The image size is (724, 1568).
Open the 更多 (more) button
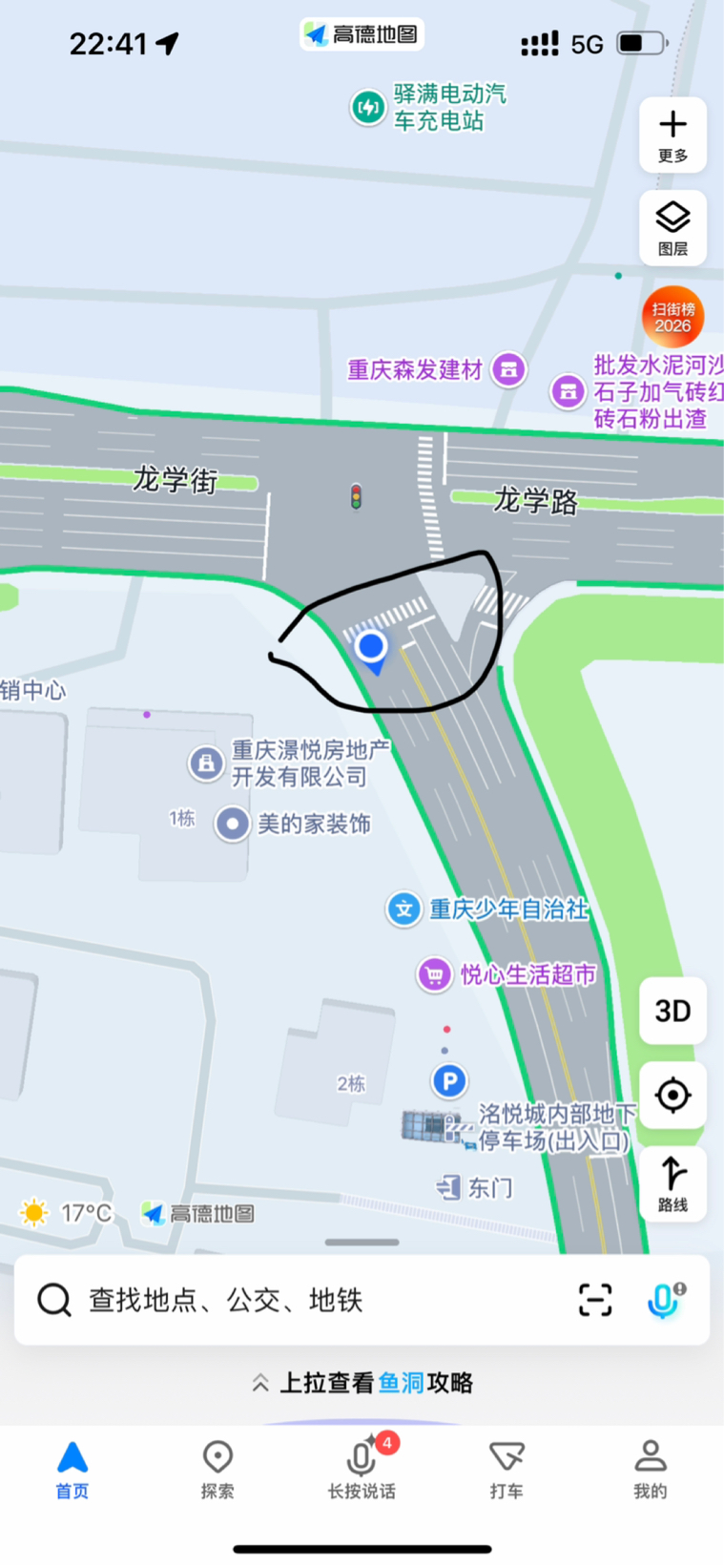pyautogui.click(x=672, y=135)
